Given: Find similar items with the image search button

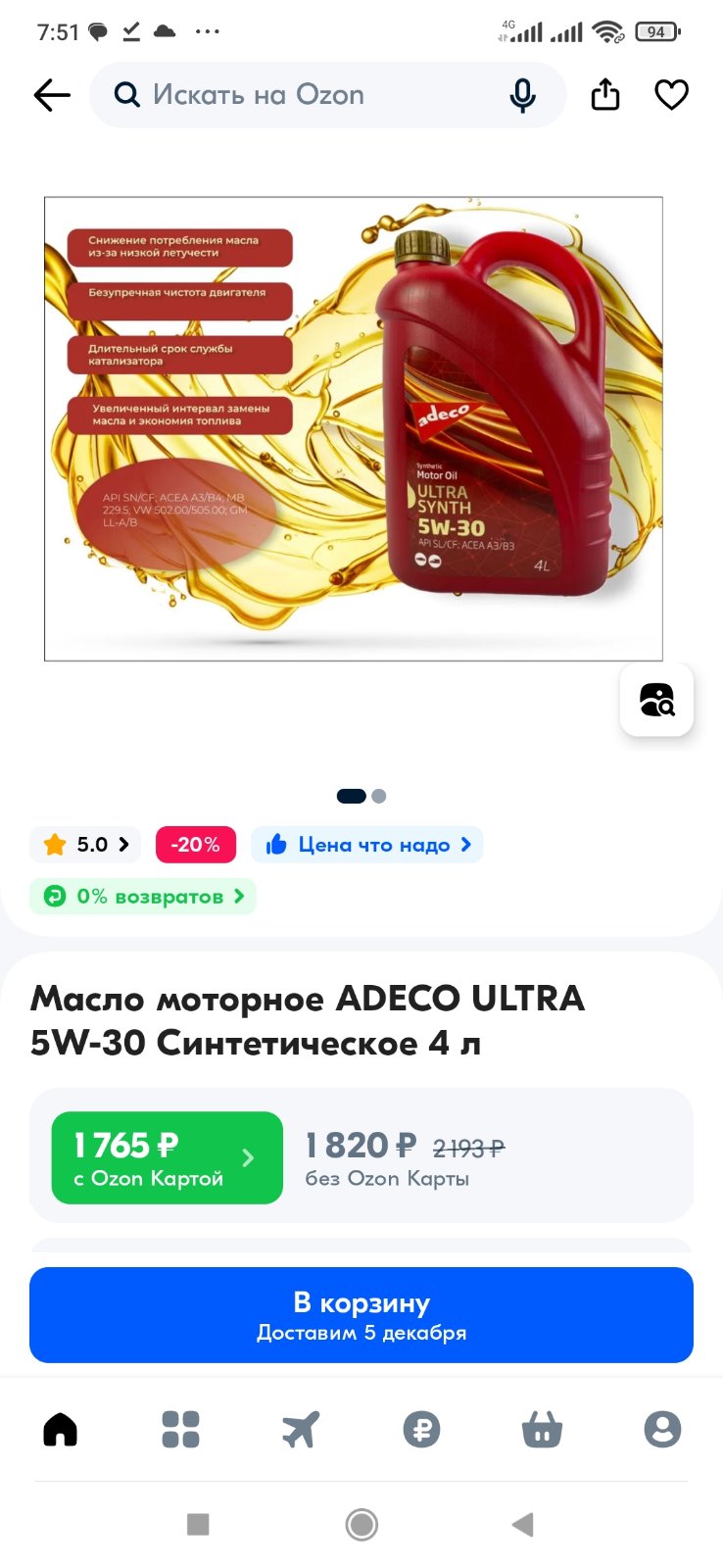Looking at the screenshot, I should [x=656, y=700].
